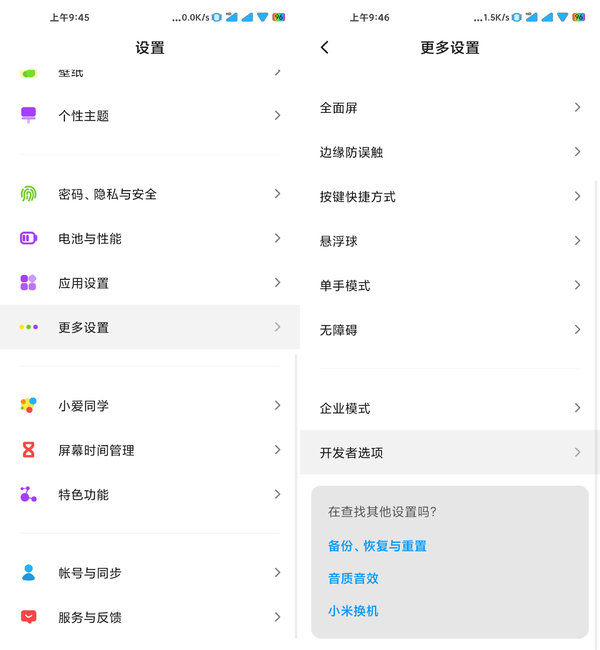Screen dimensions: 600x650
Task: Open 应用设置 row
Action: pos(150,283)
